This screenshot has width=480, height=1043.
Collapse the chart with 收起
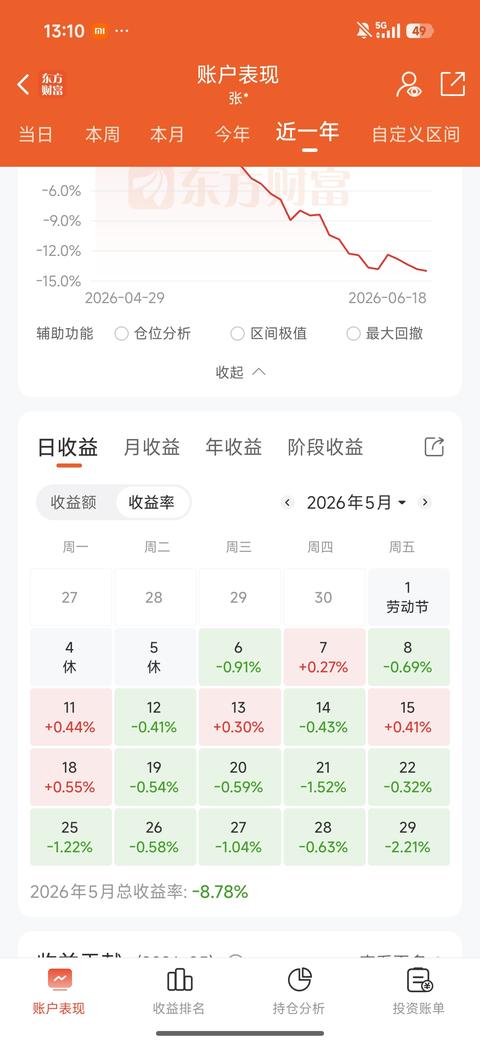240,372
